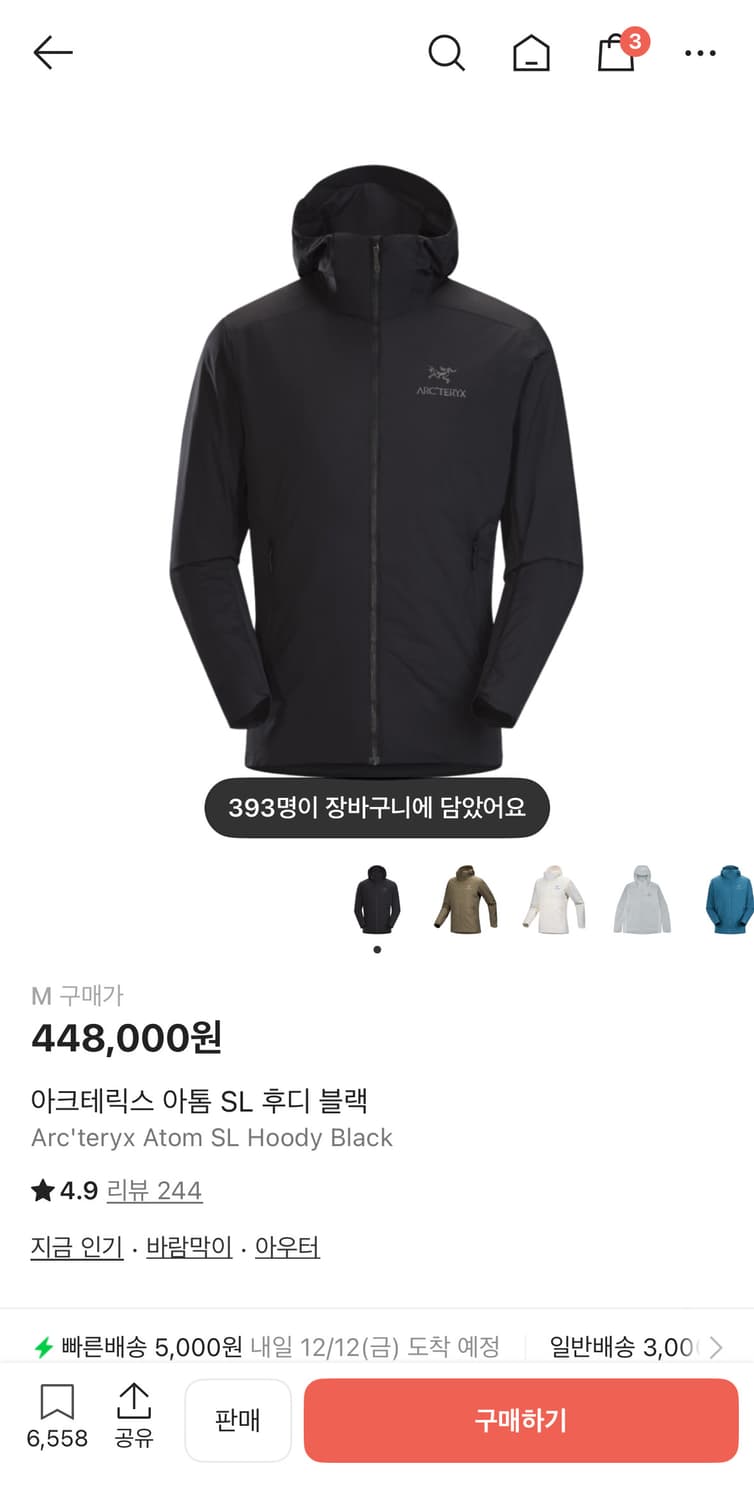The height and width of the screenshot is (1500, 754).
Task: Save item by tapping the 6,558 bookmark toggle
Action: tap(58, 1420)
